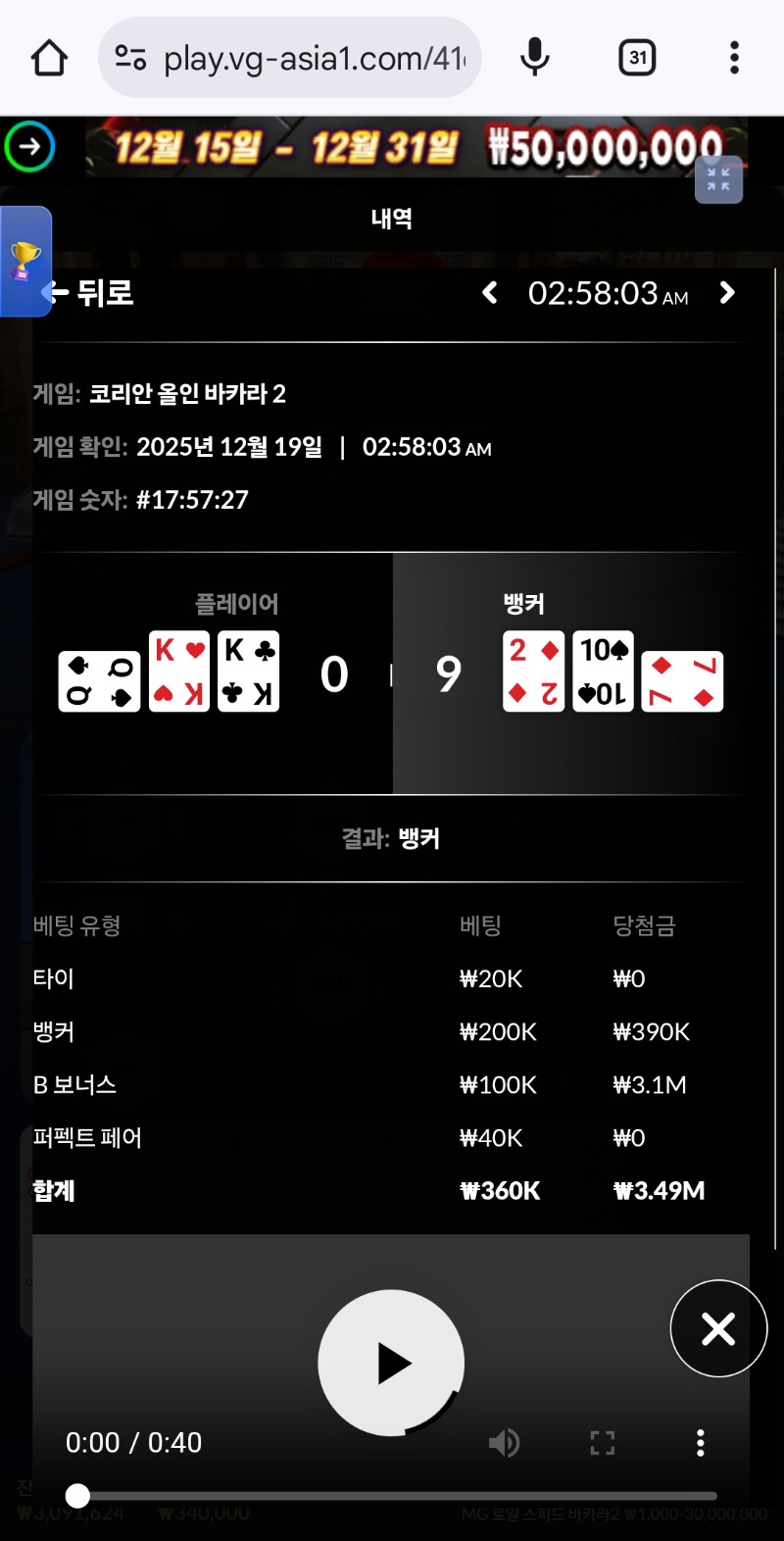This screenshot has width=784, height=1541.
Task: Close the history panel
Action: point(718,1328)
